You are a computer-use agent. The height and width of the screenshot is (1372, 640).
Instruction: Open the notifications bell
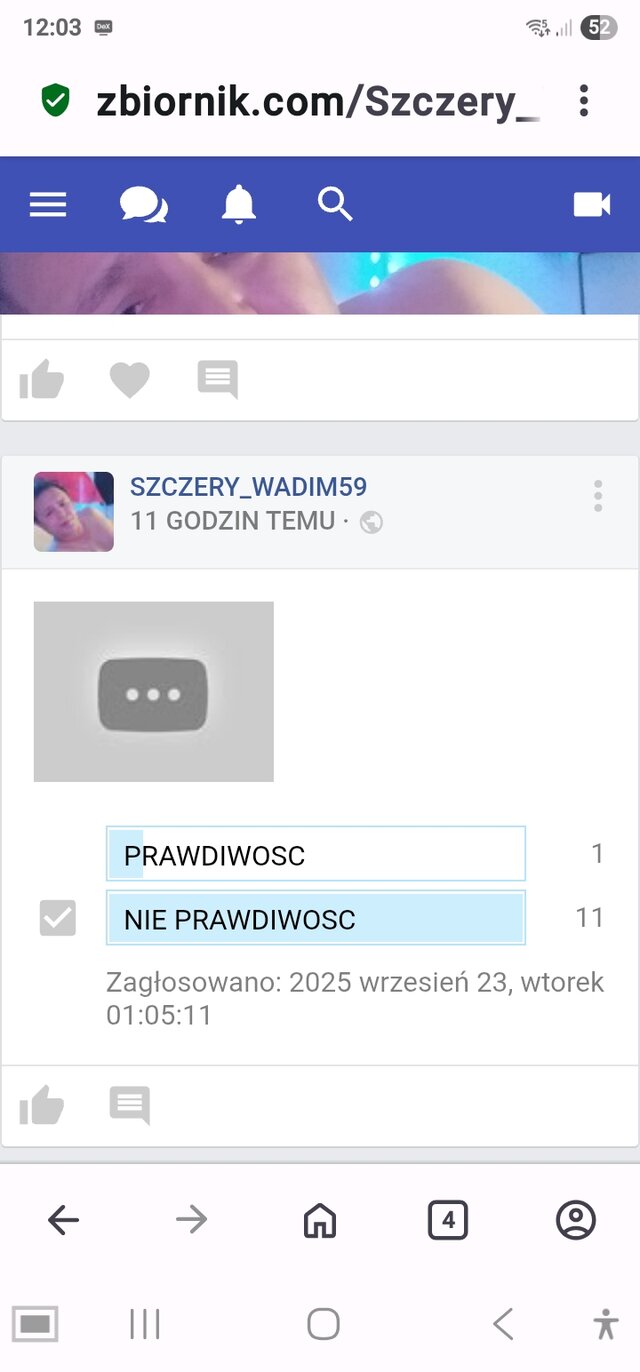(238, 205)
